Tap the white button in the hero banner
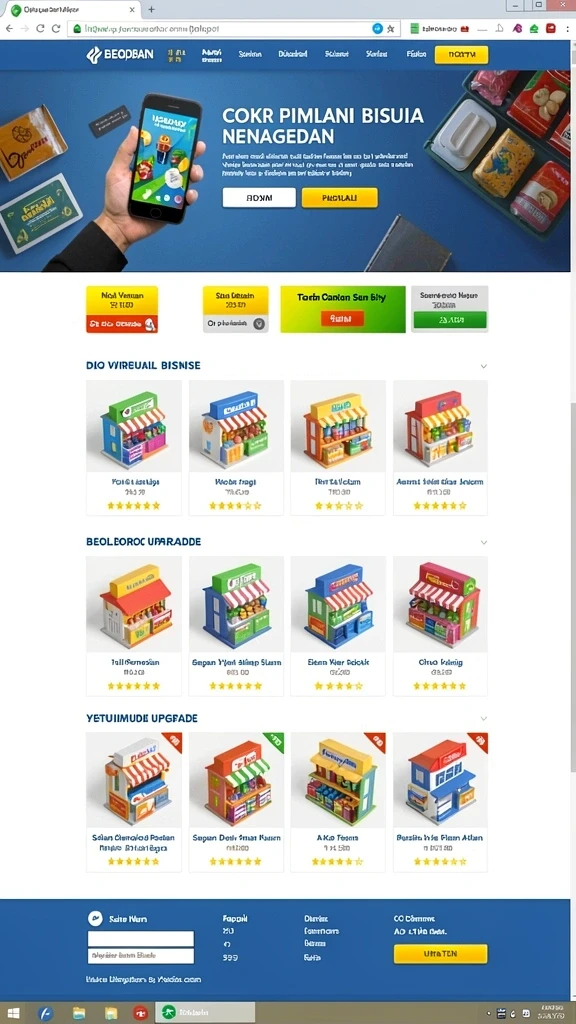Screen dimensions: 576x1024 (259, 197)
